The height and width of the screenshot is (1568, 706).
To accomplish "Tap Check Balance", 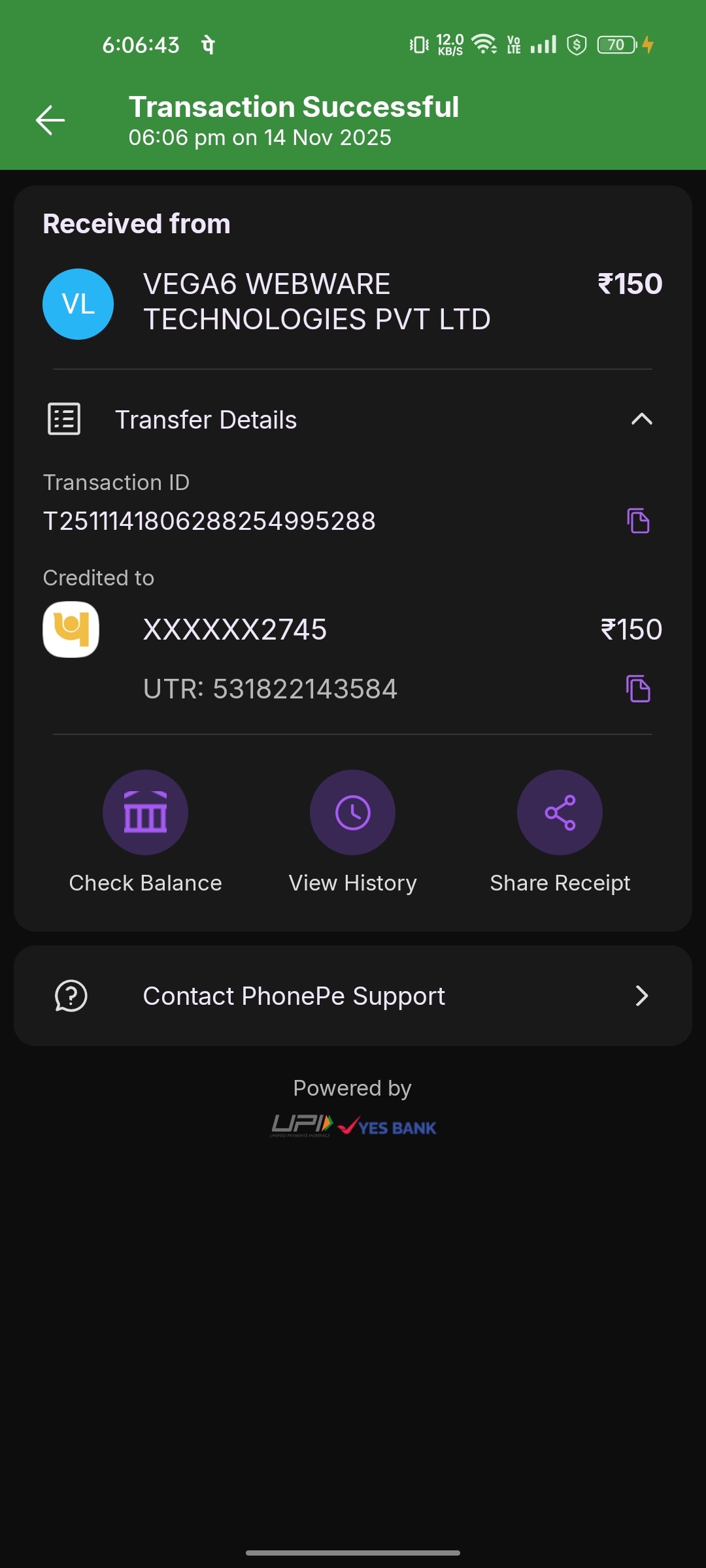I will (x=145, y=813).
